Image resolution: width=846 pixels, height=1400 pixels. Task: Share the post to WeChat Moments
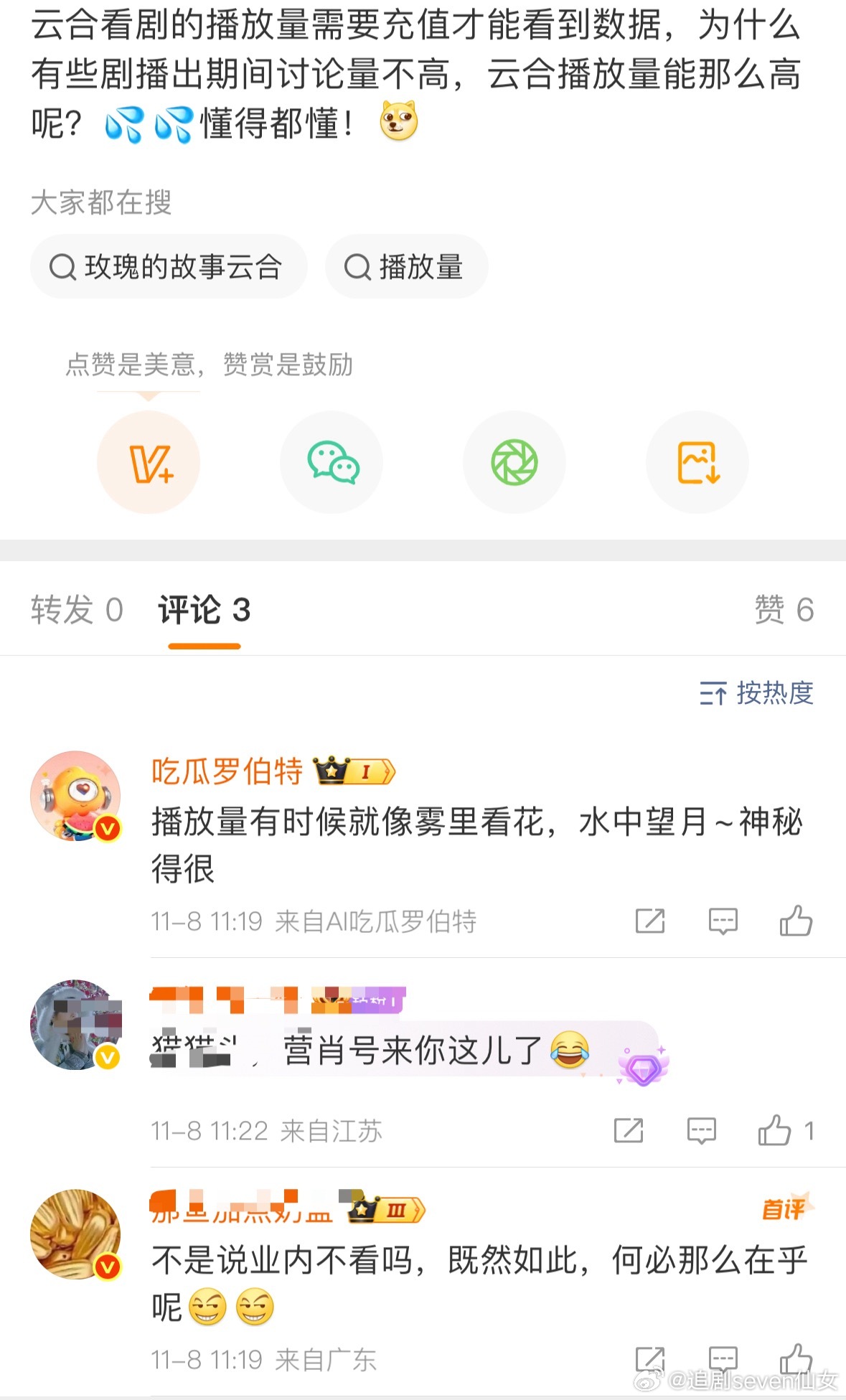coord(514,462)
